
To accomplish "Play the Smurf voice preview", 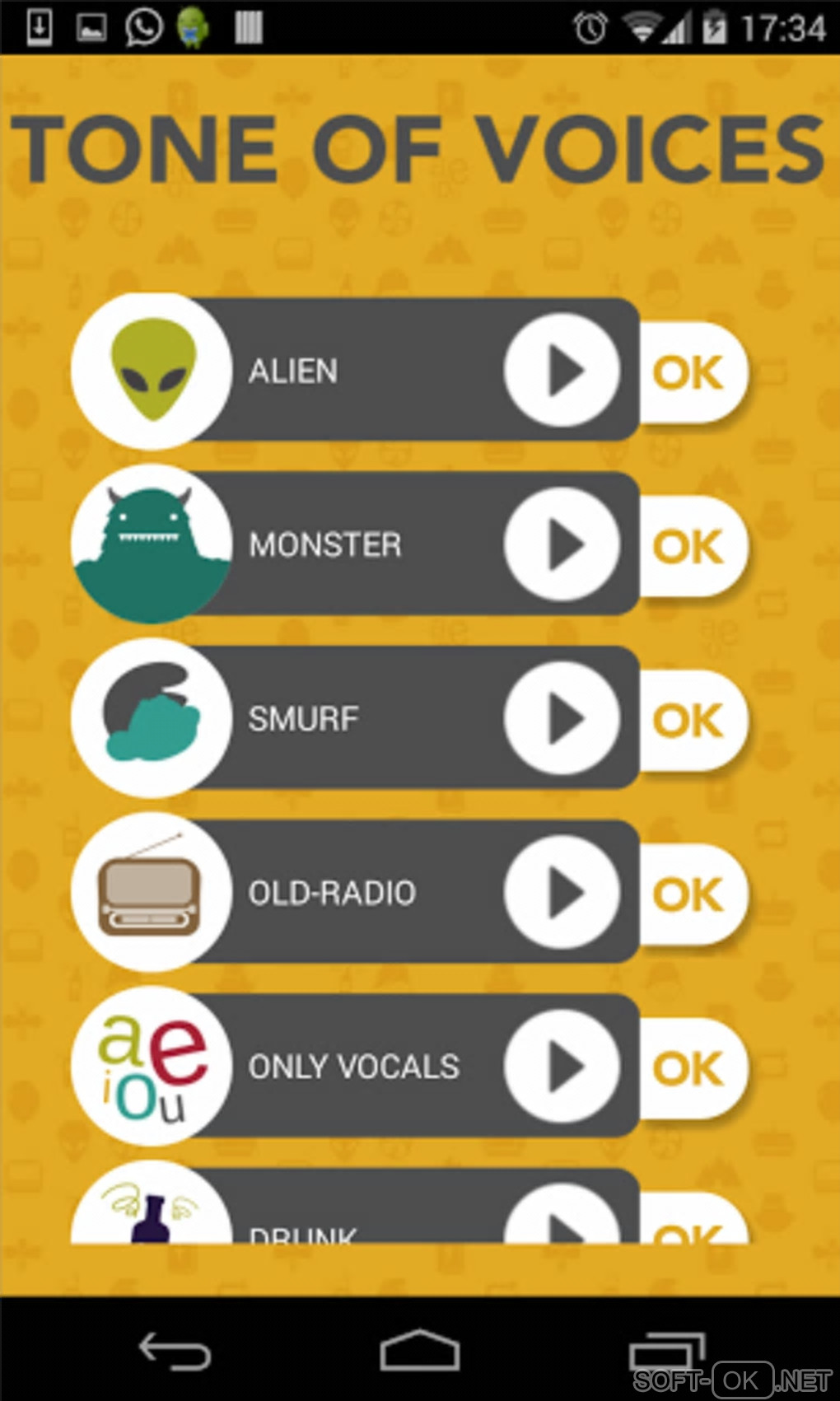I will (562, 719).
